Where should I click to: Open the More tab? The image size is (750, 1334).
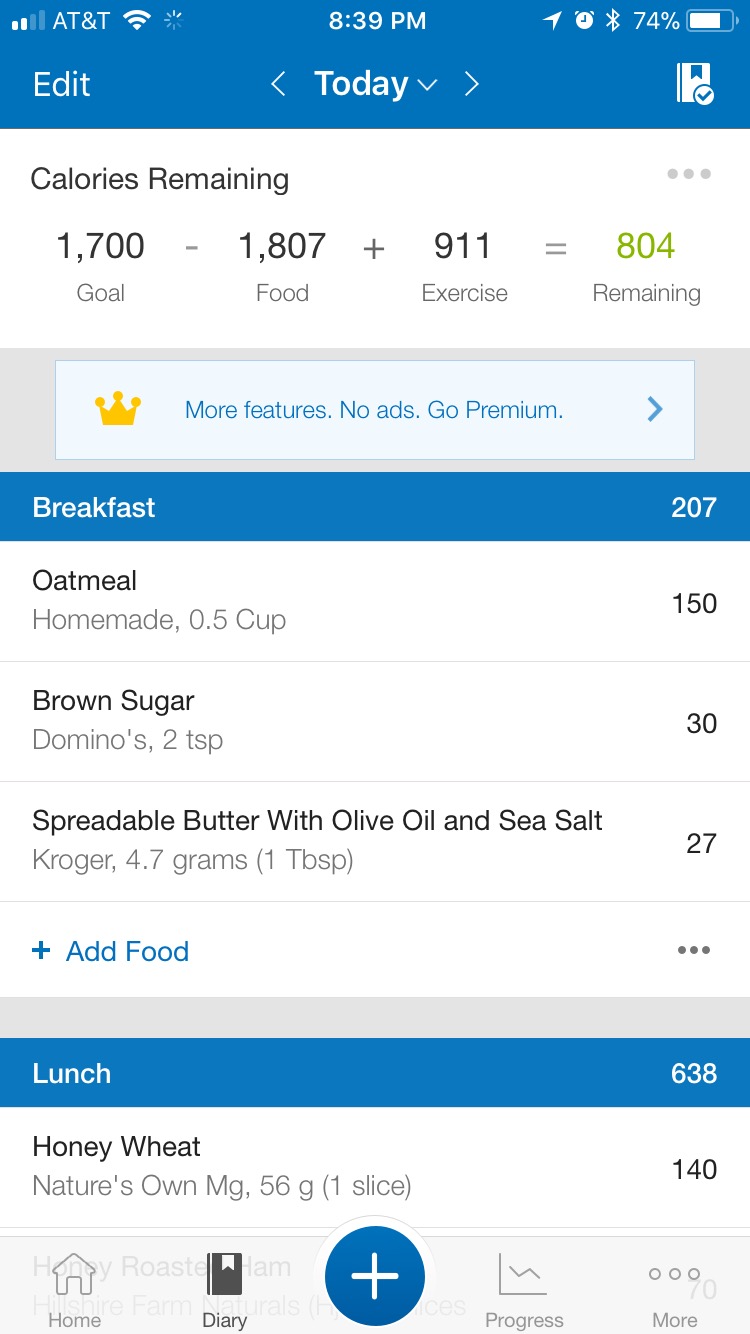675,1290
